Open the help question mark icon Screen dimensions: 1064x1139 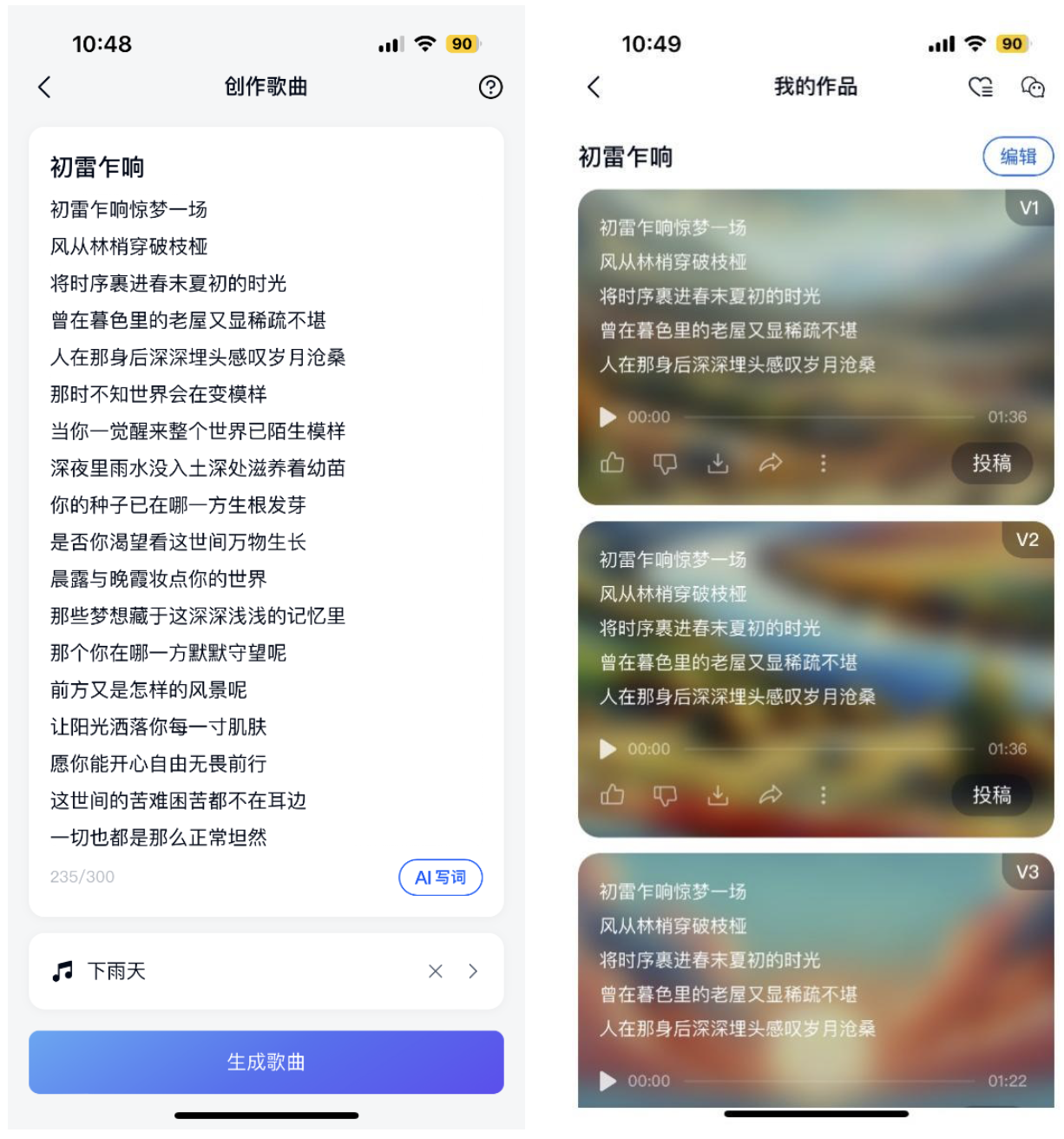(x=490, y=87)
